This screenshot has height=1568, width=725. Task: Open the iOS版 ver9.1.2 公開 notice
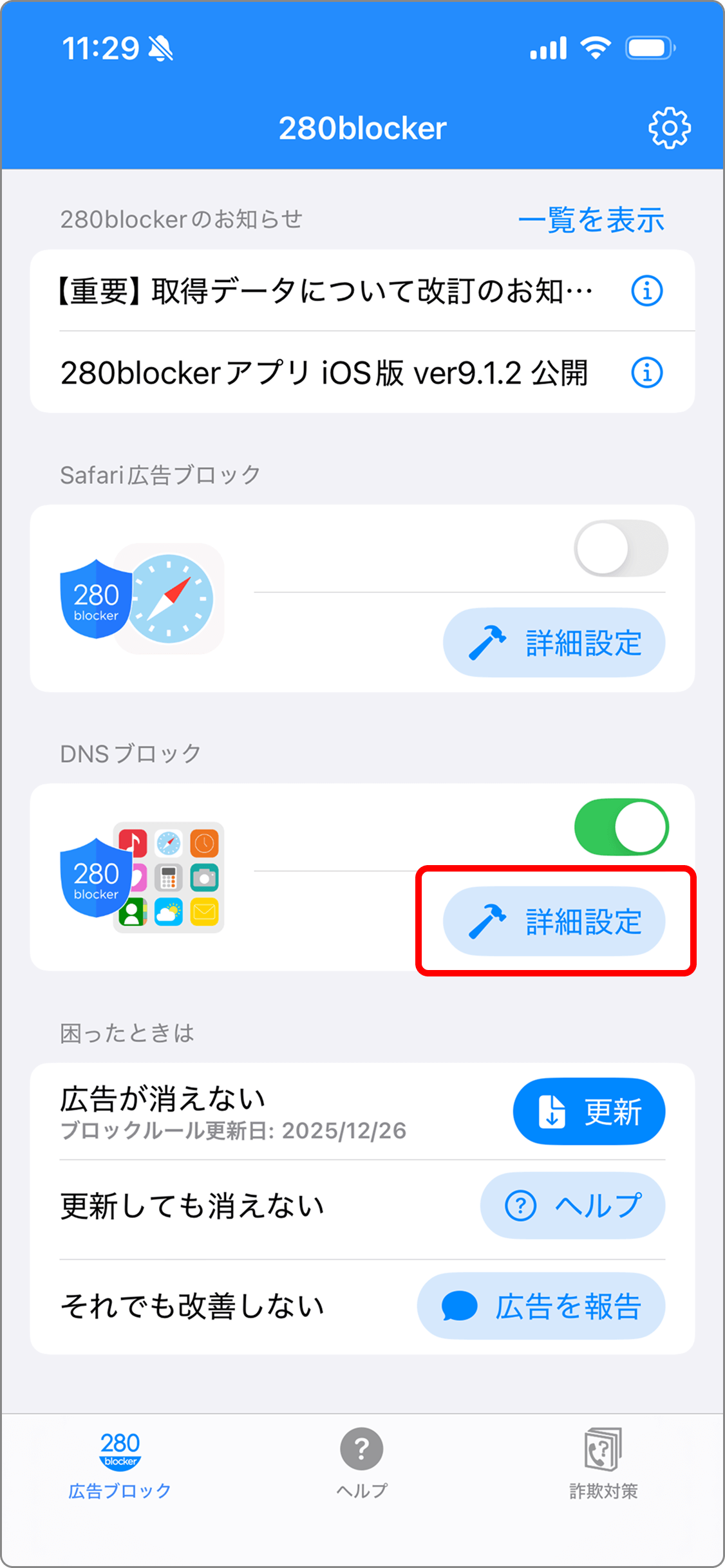[325, 373]
